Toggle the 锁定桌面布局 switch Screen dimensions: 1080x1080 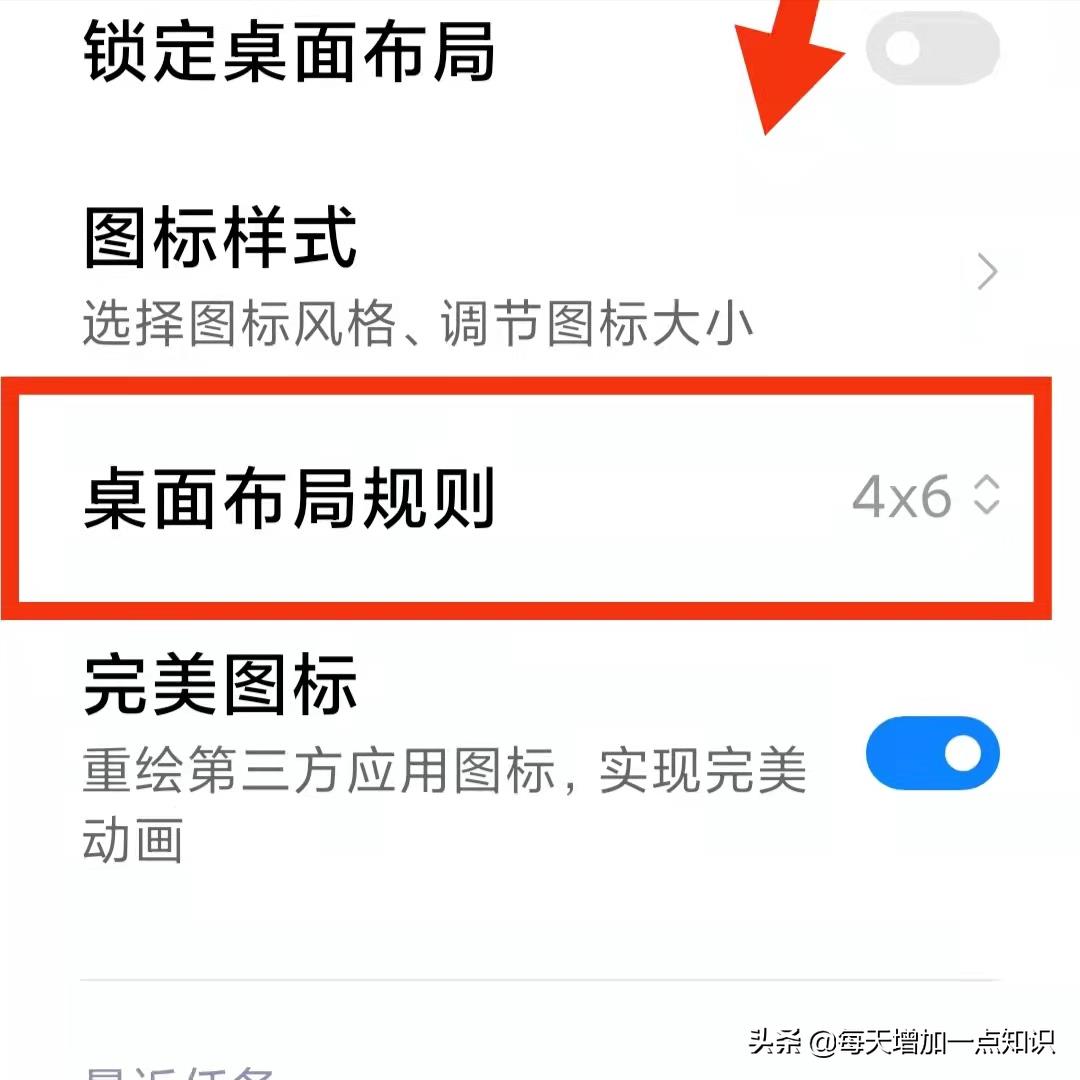click(x=932, y=48)
